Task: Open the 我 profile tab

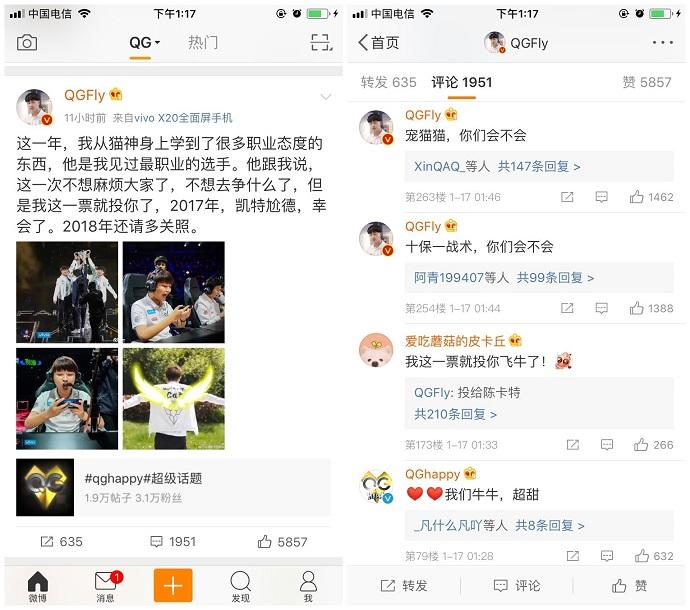Action: tap(308, 586)
